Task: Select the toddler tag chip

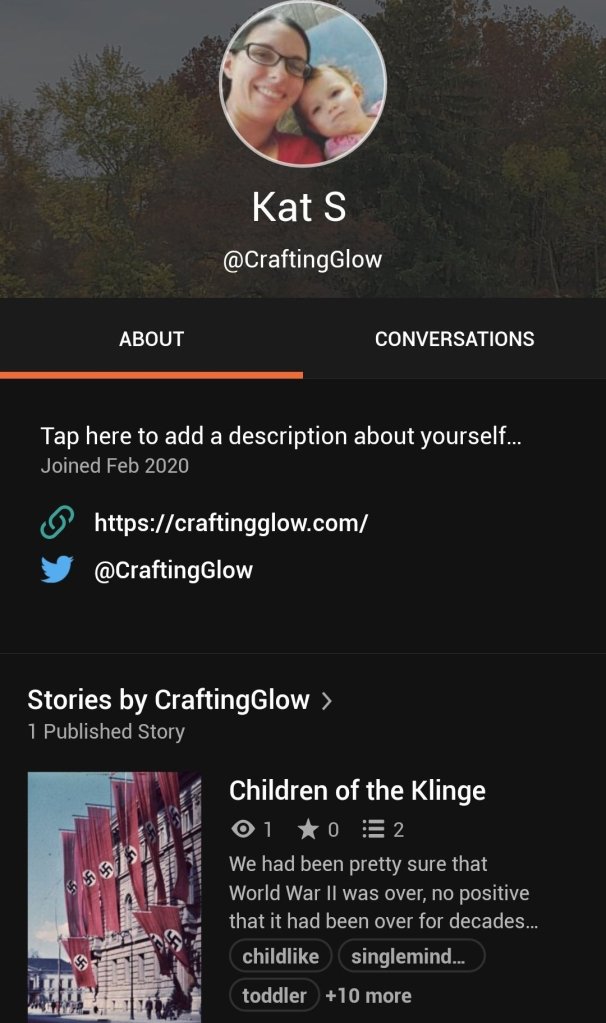Action: point(274,995)
